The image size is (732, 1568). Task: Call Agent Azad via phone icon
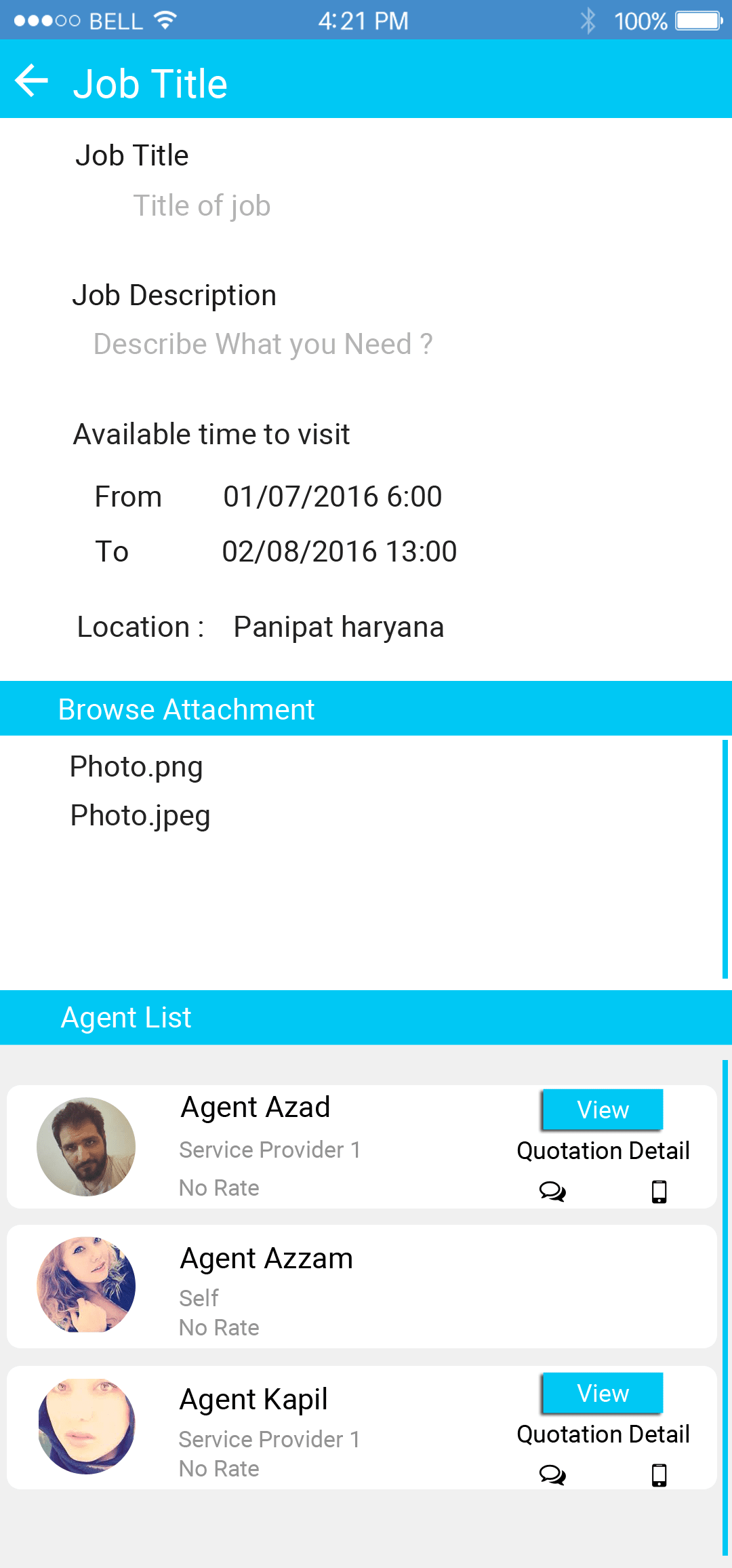click(659, 1192)
